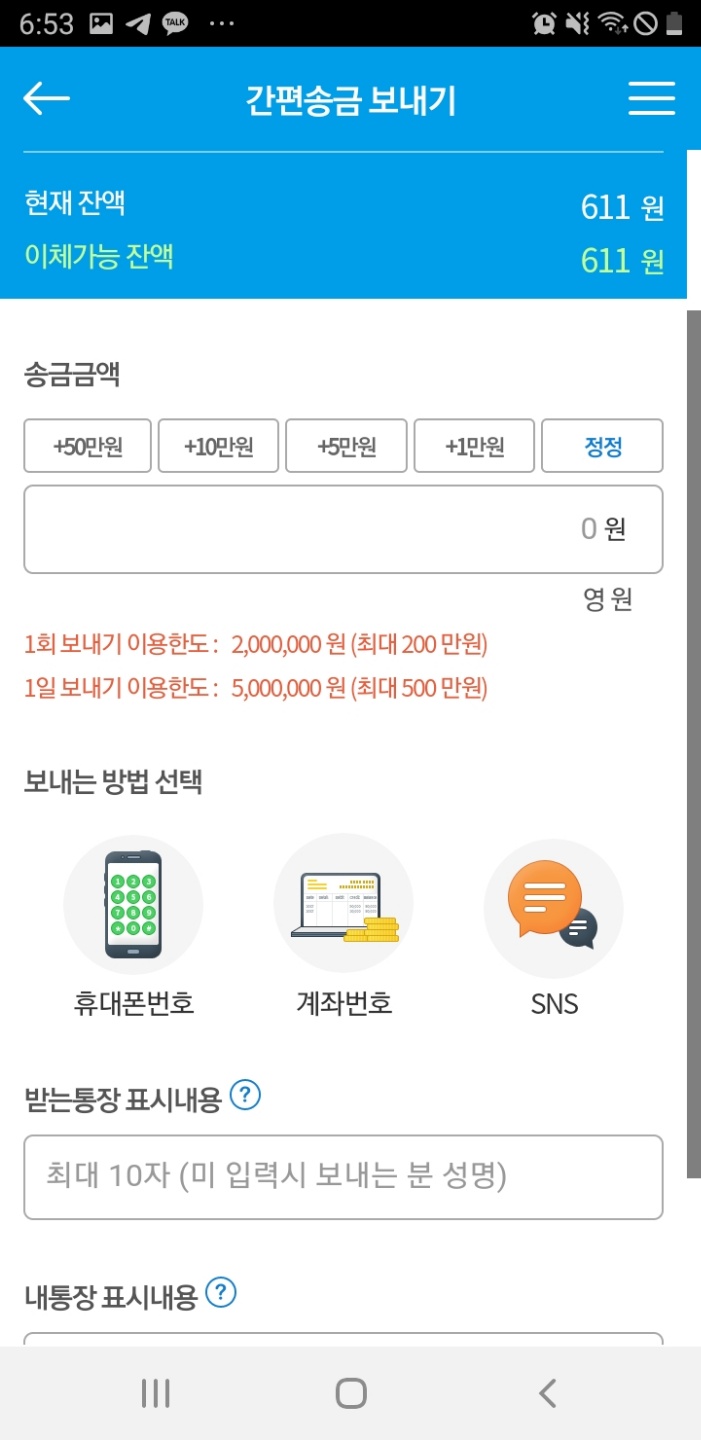Viewport: 701px width, 1440px height.
Task: Open help for 받는통장 표시내용
Action: 245,1096
